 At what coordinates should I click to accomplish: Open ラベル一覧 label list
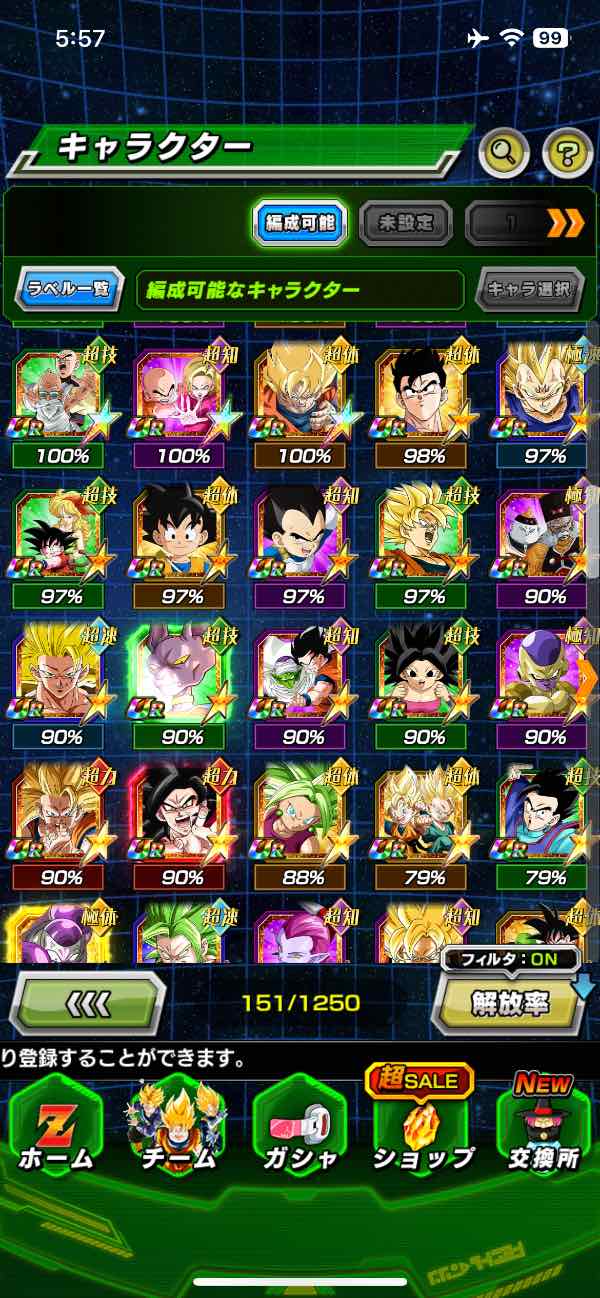tap(70, 290)
